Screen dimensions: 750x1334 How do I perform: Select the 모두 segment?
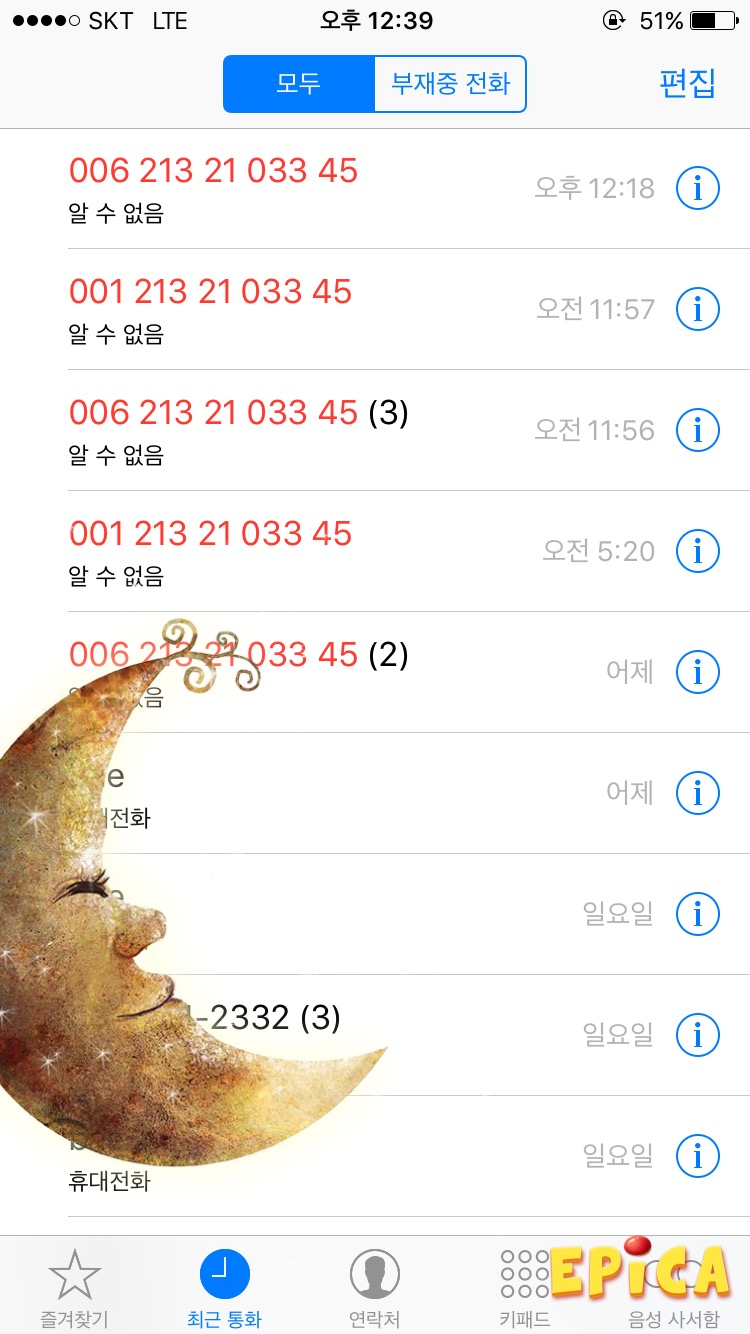coord(299,83)
